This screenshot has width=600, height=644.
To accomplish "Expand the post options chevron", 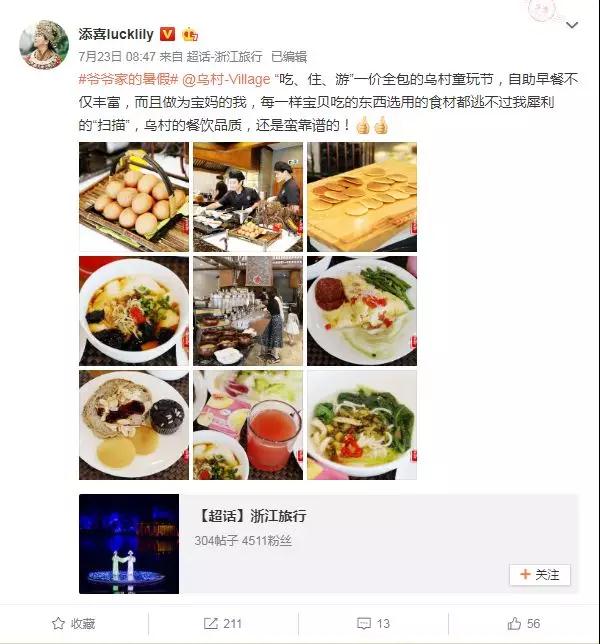I will point(571,25).
